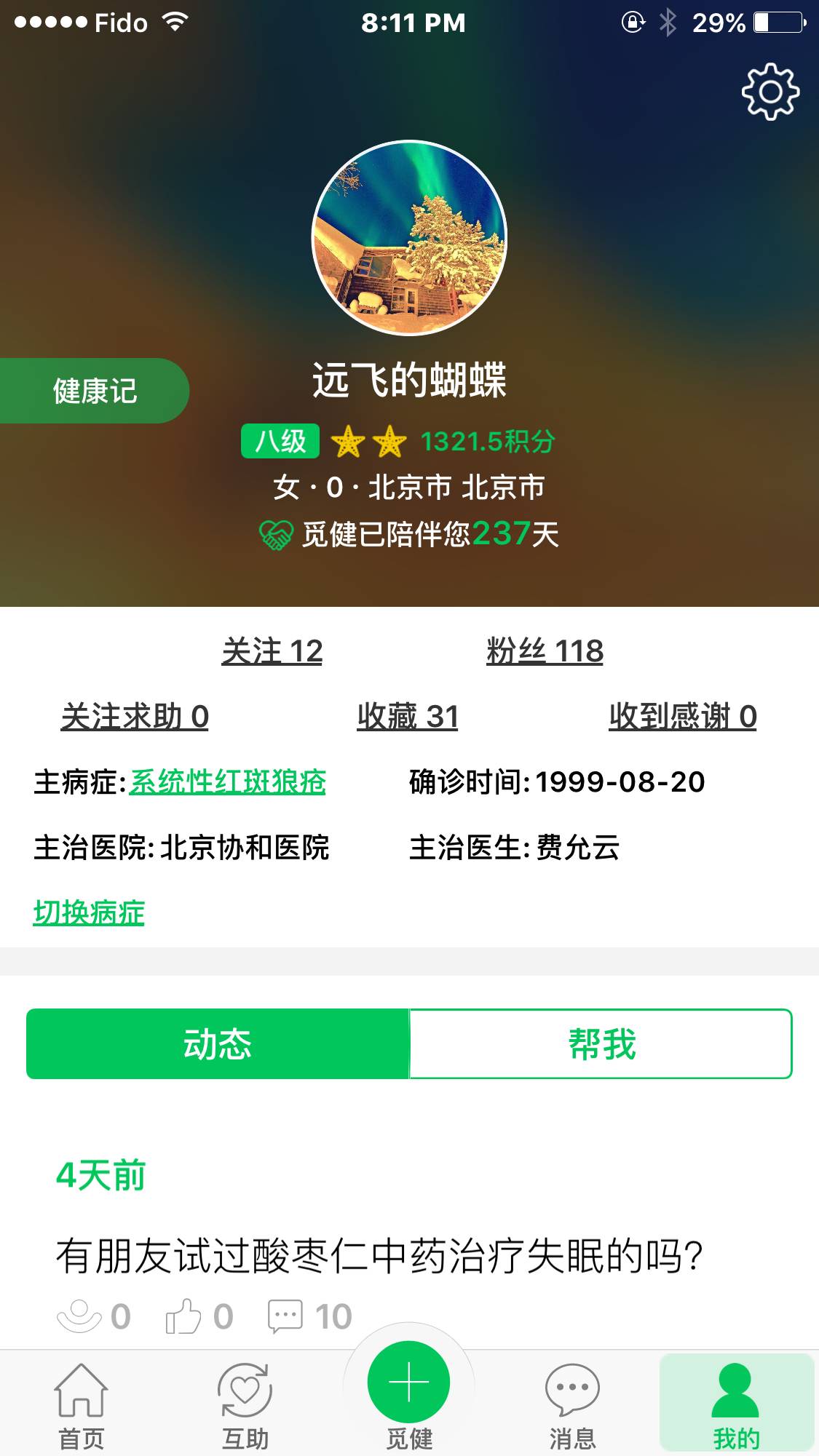The width and height of the screenshot is (819, 1456).
Task: Open 收藏 31 saved items
Action: coord(408,717)
